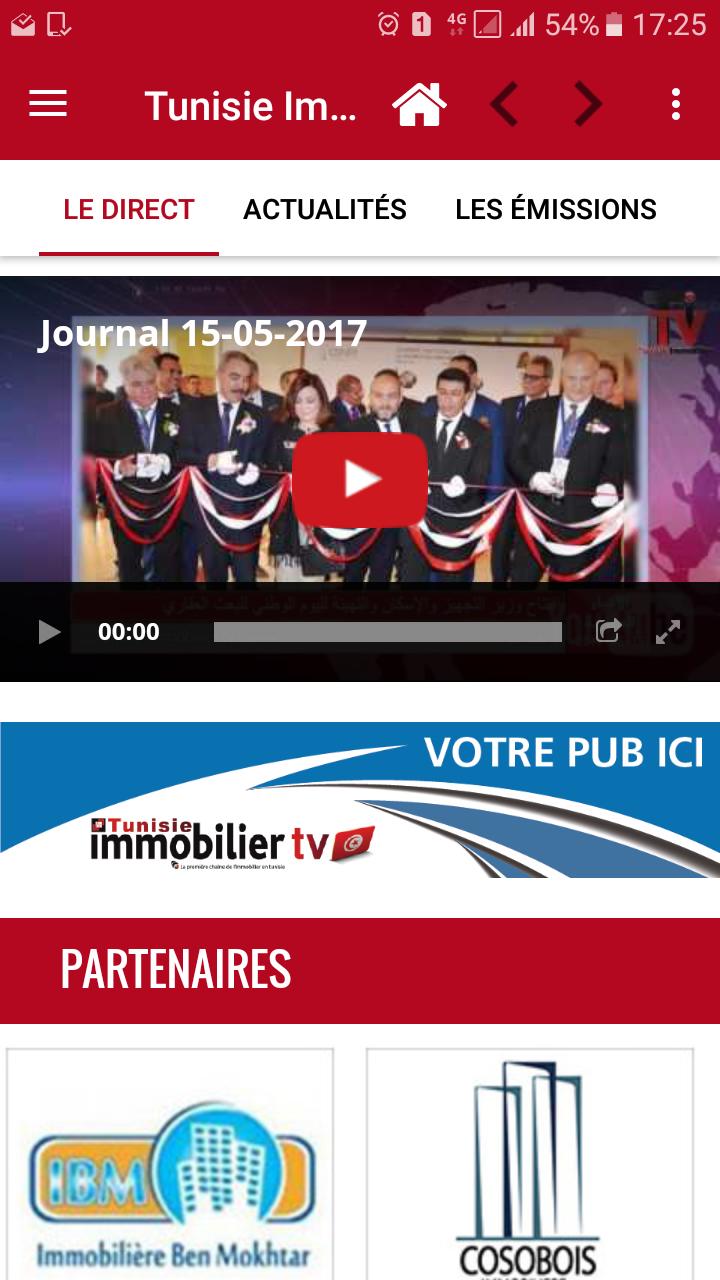The height and width of the screenshot is (1280, 720).
Task: Navigate forward with the right arrow
Action: (588, 104)
